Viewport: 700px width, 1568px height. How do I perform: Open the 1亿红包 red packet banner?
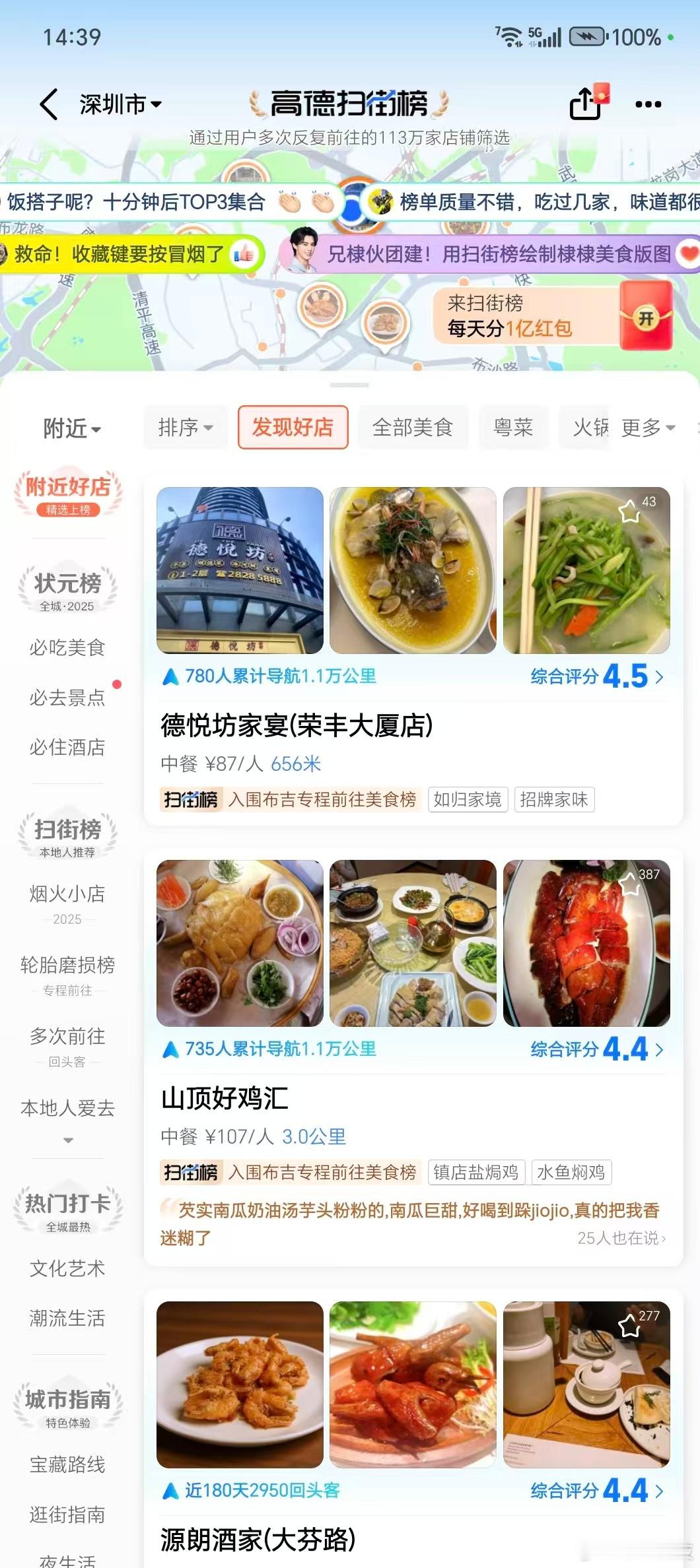coord(553,316)
